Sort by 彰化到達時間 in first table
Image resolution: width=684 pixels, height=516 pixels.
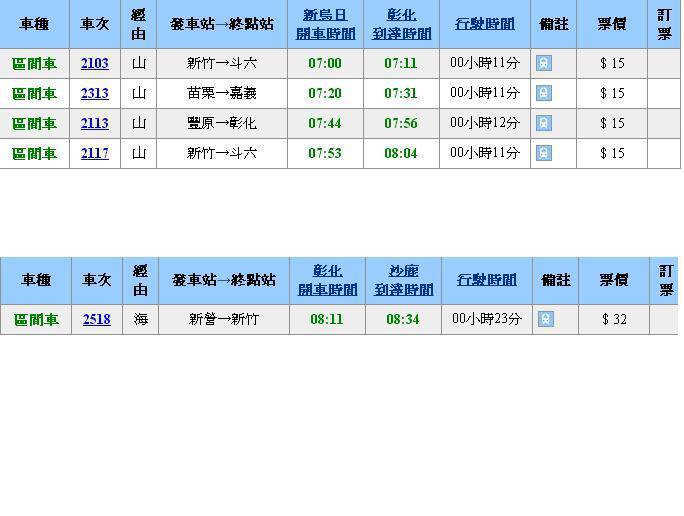point(408,24)
